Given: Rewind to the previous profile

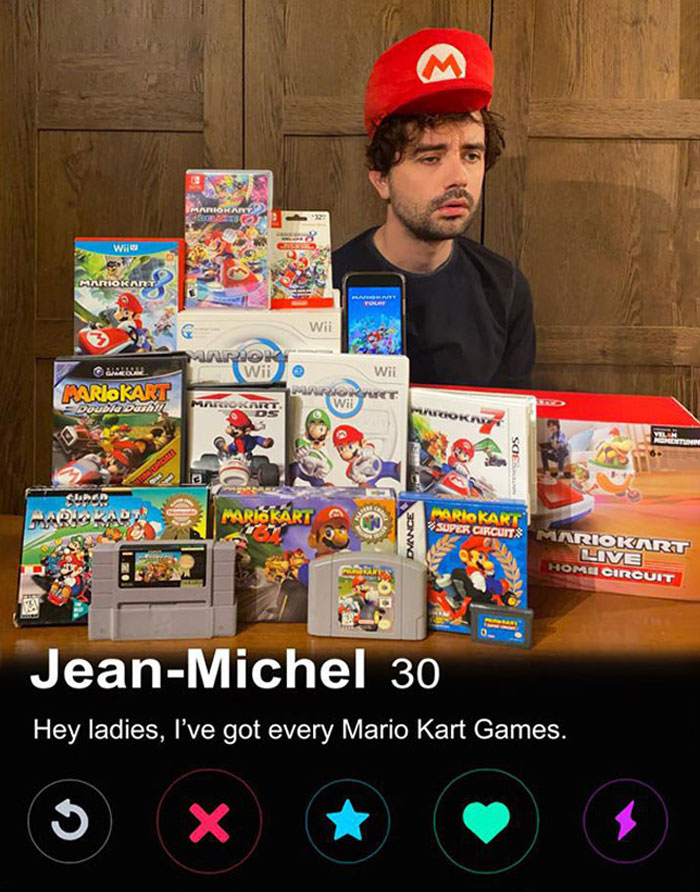Looking at the screenshot, I should pos(69,821).
